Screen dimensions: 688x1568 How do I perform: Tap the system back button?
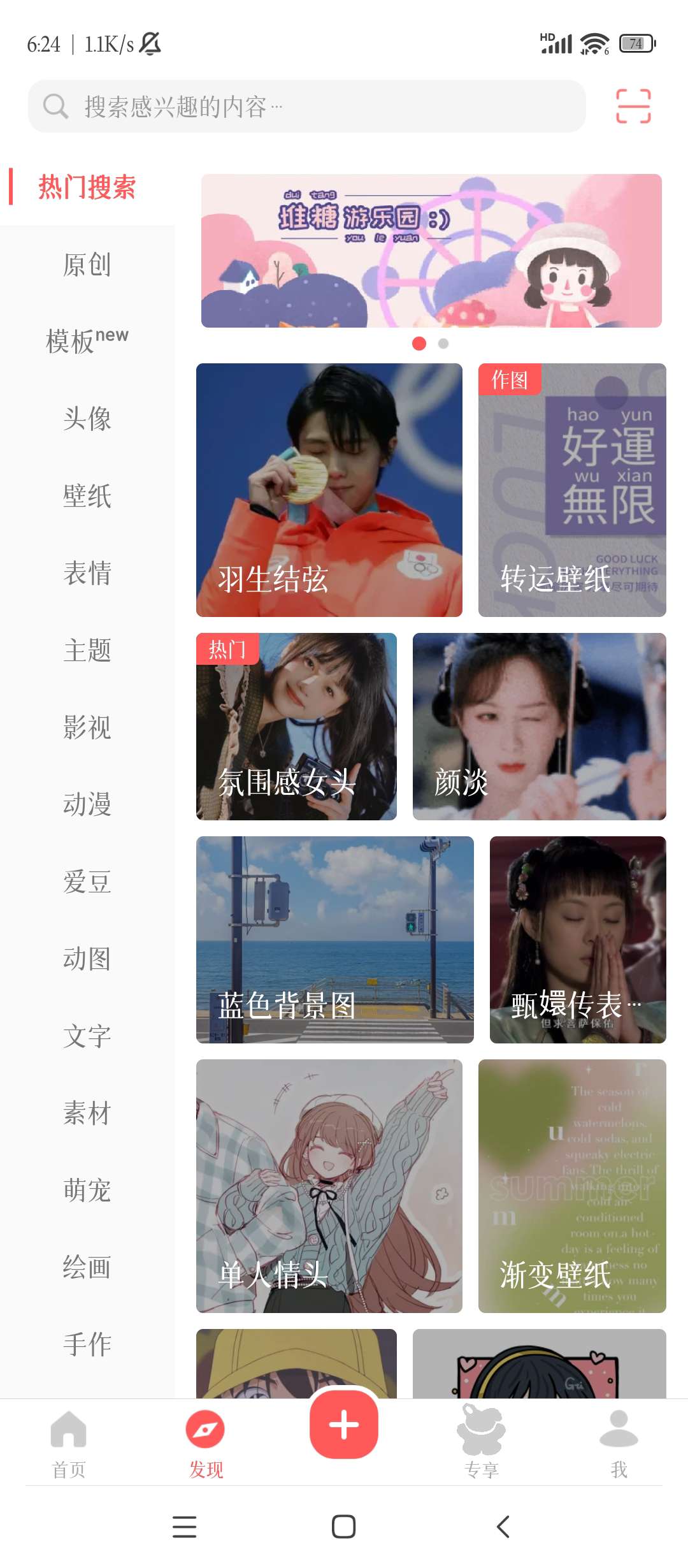(x=503, y=1527)
